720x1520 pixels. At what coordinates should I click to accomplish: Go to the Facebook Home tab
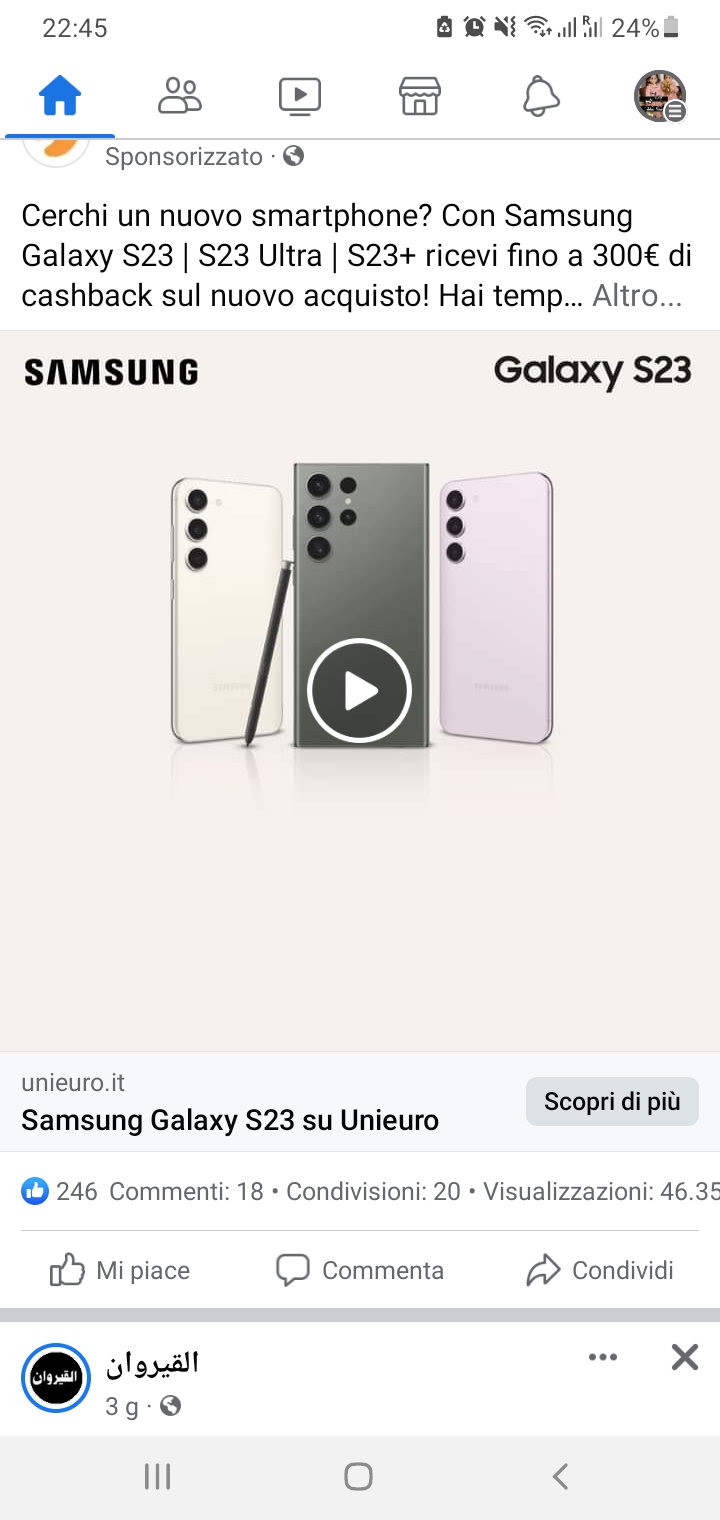click(60, 97)
